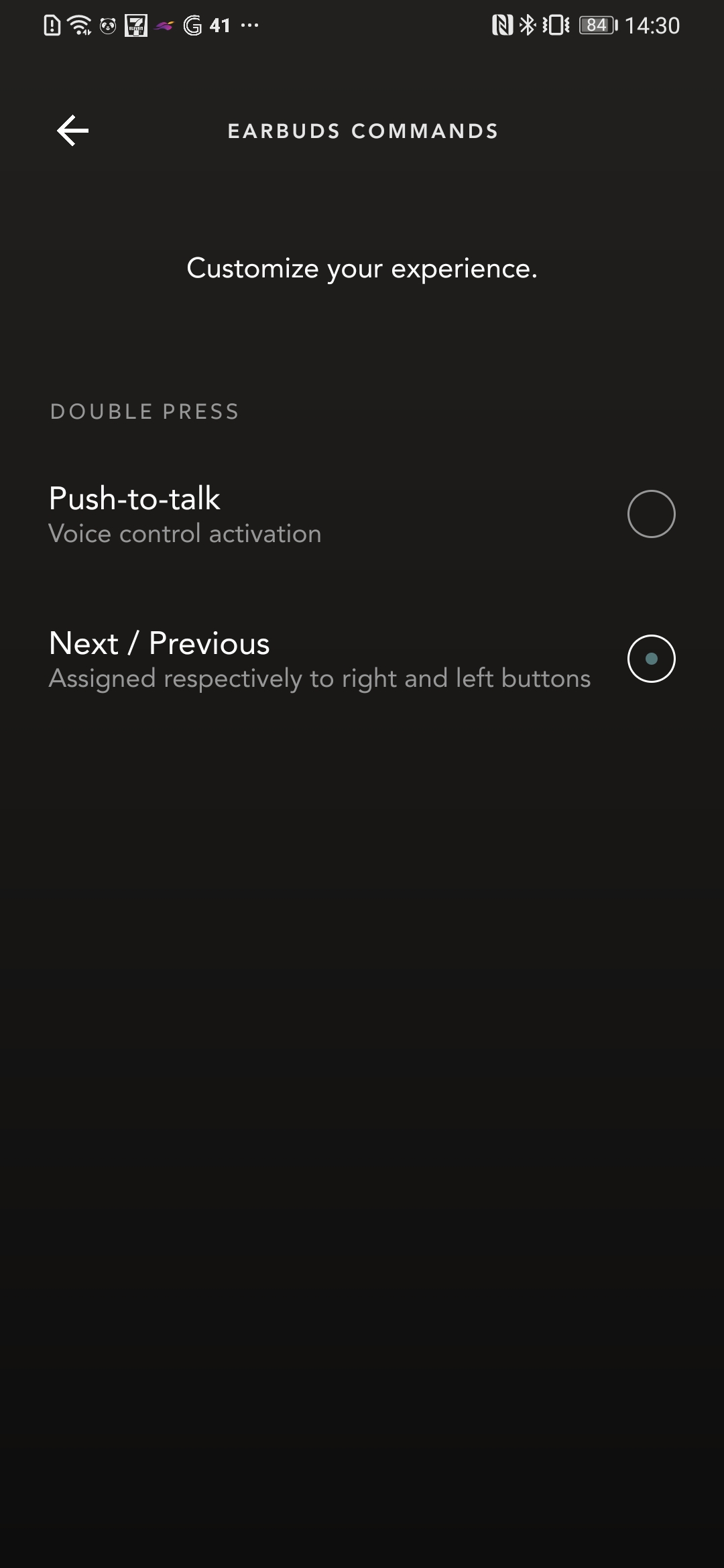The height and width of the screenshot is (1568, 724).
Task: Go back using the arrow icon
Action: tap(72, 130)
